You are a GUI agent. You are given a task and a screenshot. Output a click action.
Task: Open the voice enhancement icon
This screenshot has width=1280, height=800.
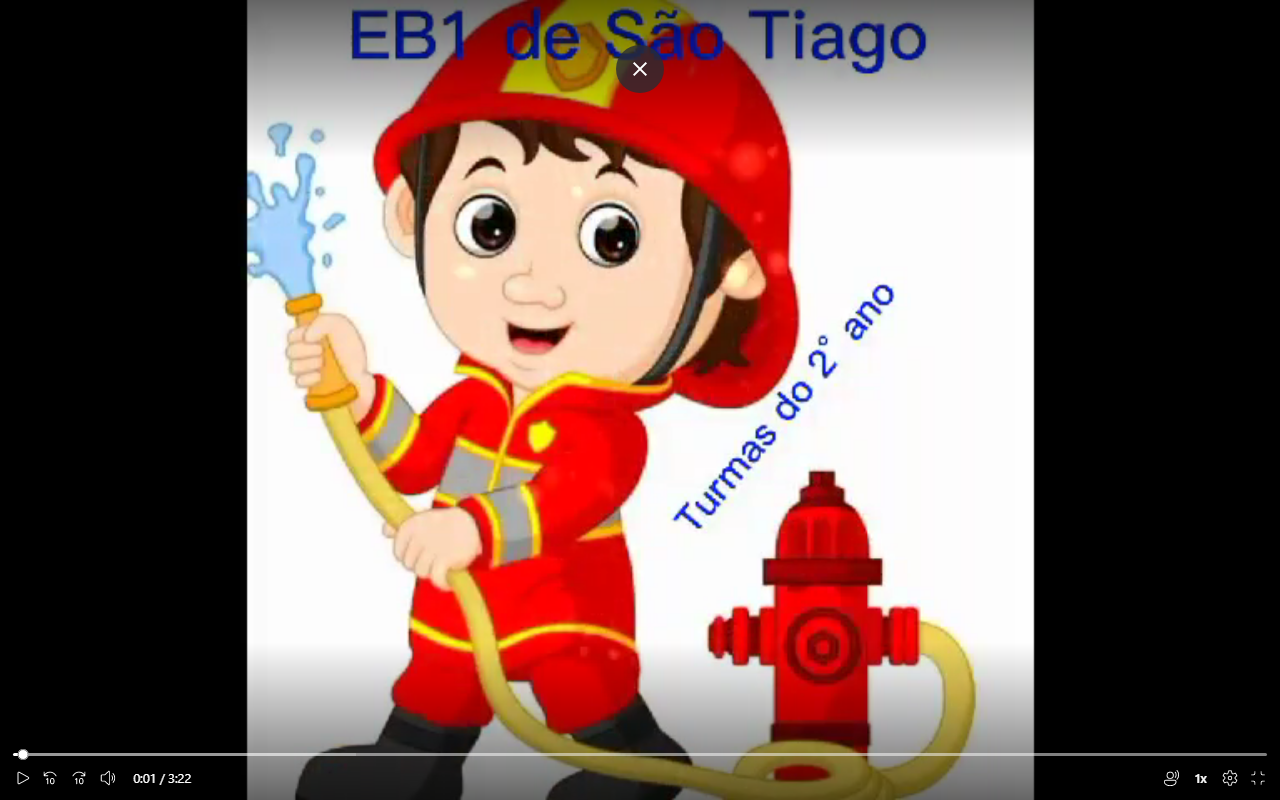coord(1171,778)
